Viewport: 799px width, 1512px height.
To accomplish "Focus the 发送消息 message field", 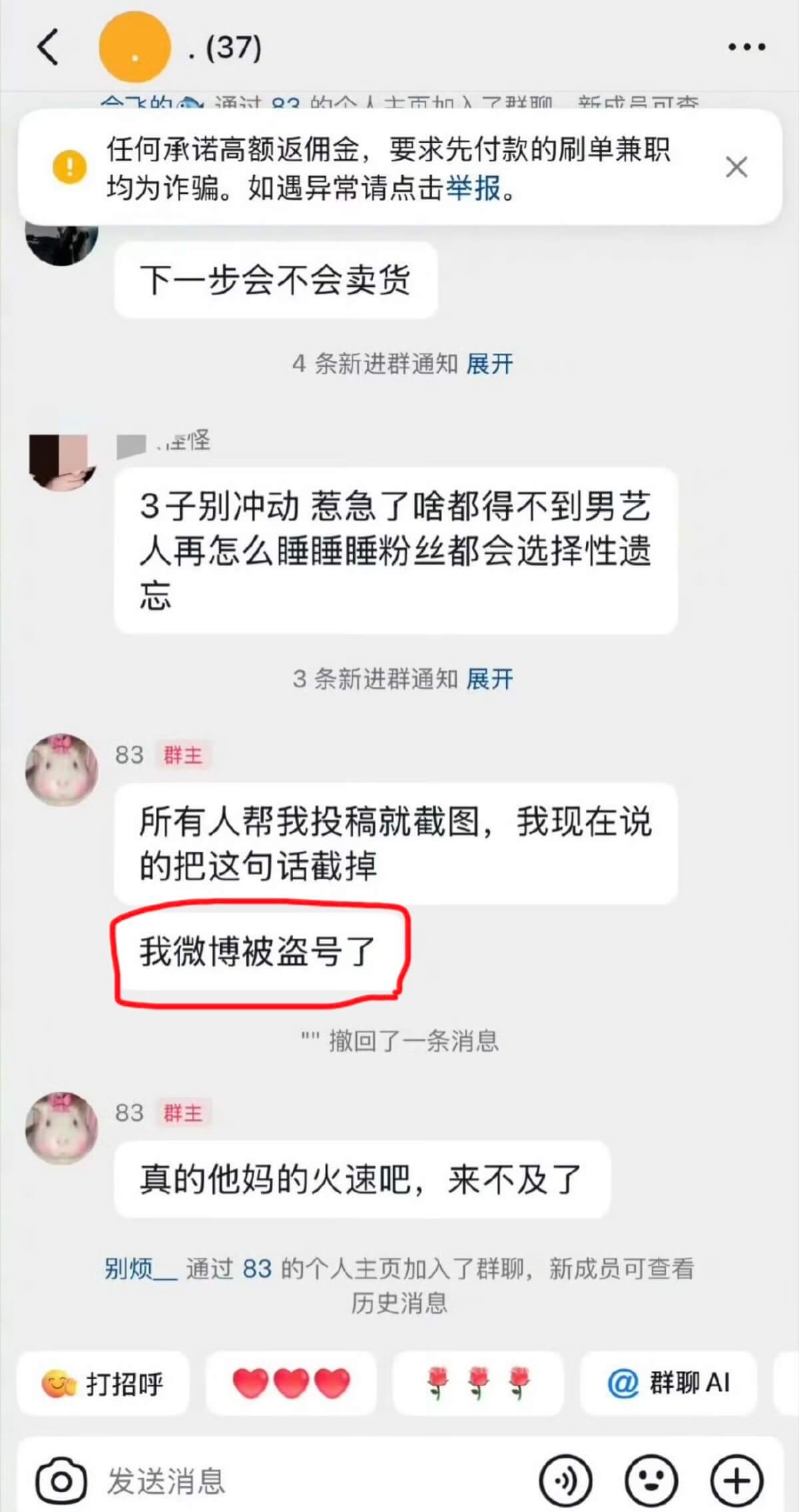I will pyautogui.click(x=300, y=1482).
